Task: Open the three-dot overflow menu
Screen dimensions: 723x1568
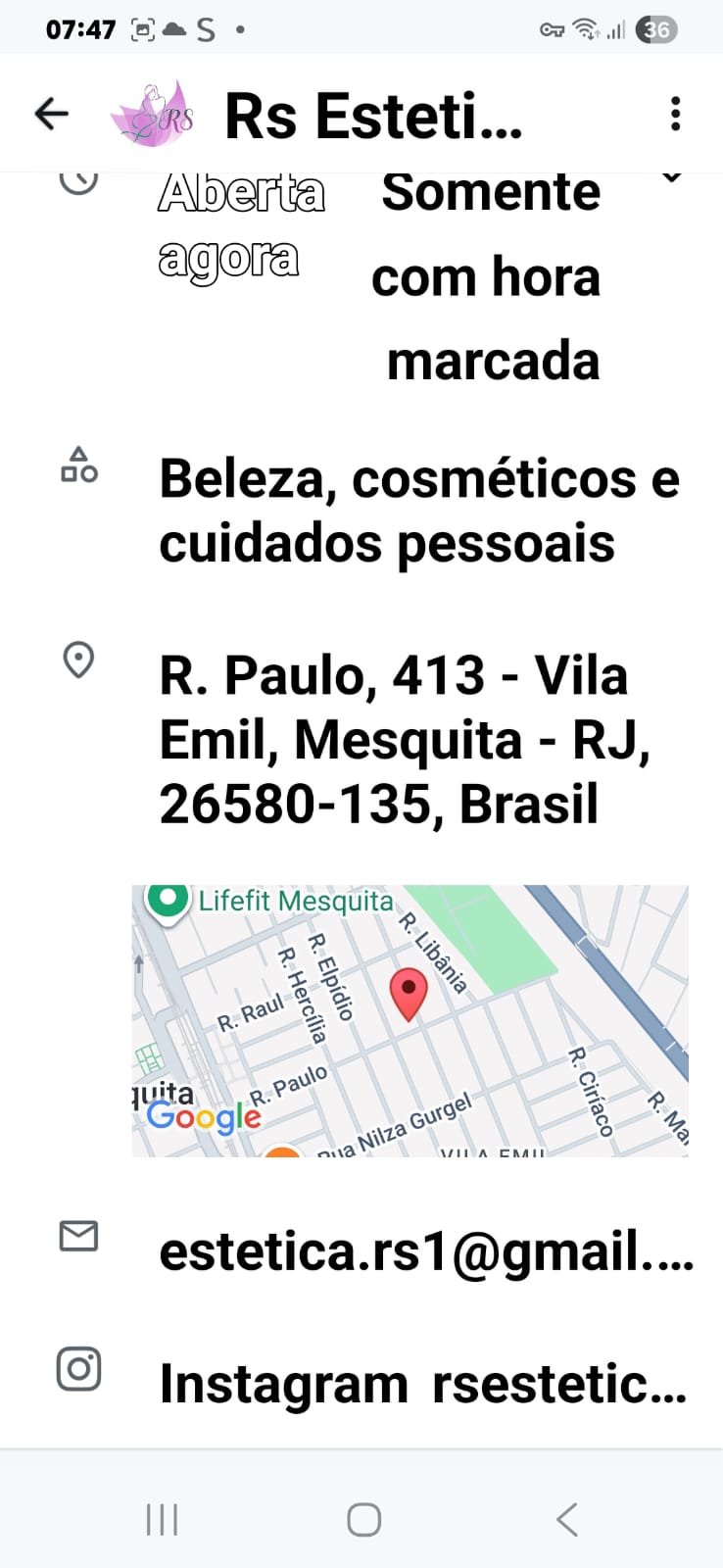Action: pyautogui.click(x=675, y=115)
